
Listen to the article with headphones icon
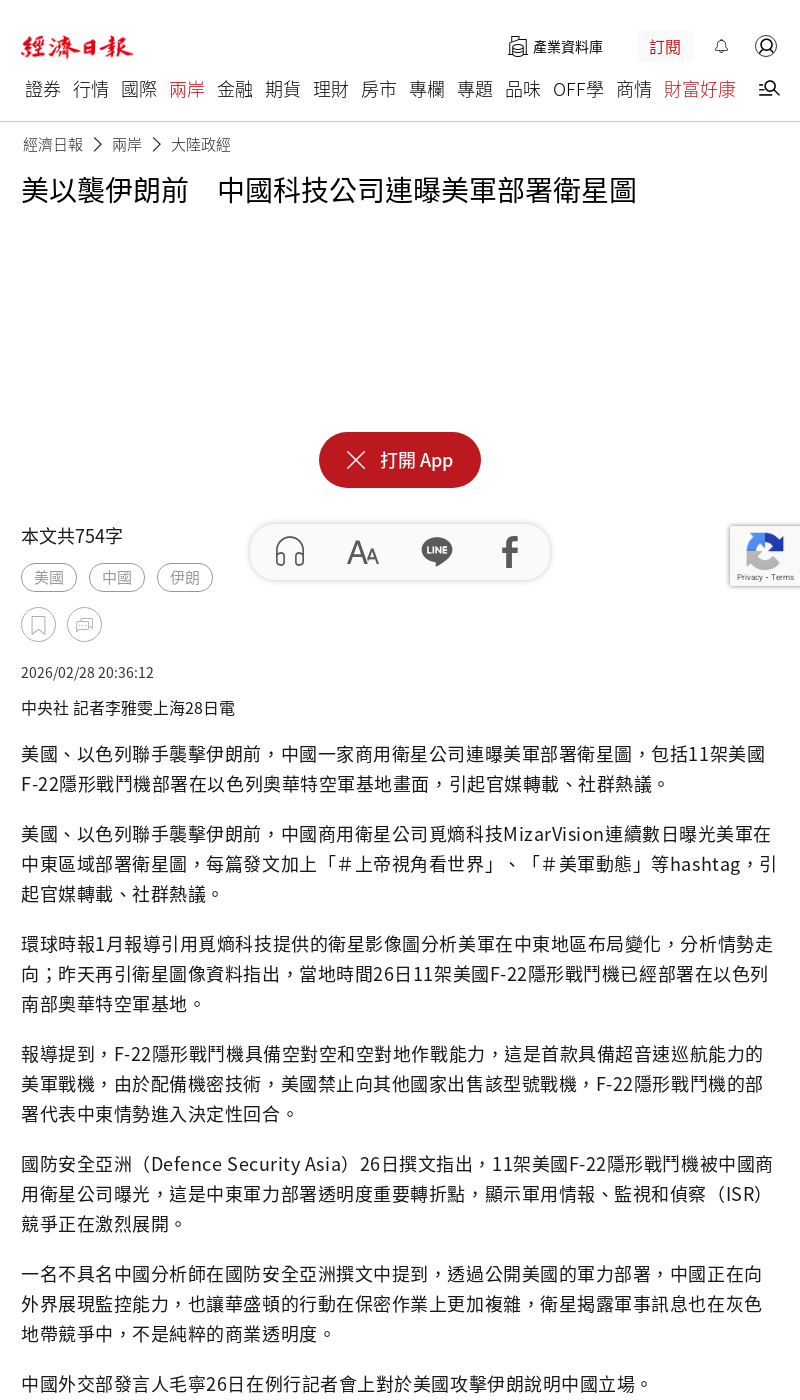pyautogui.click(x=290, y=552)
